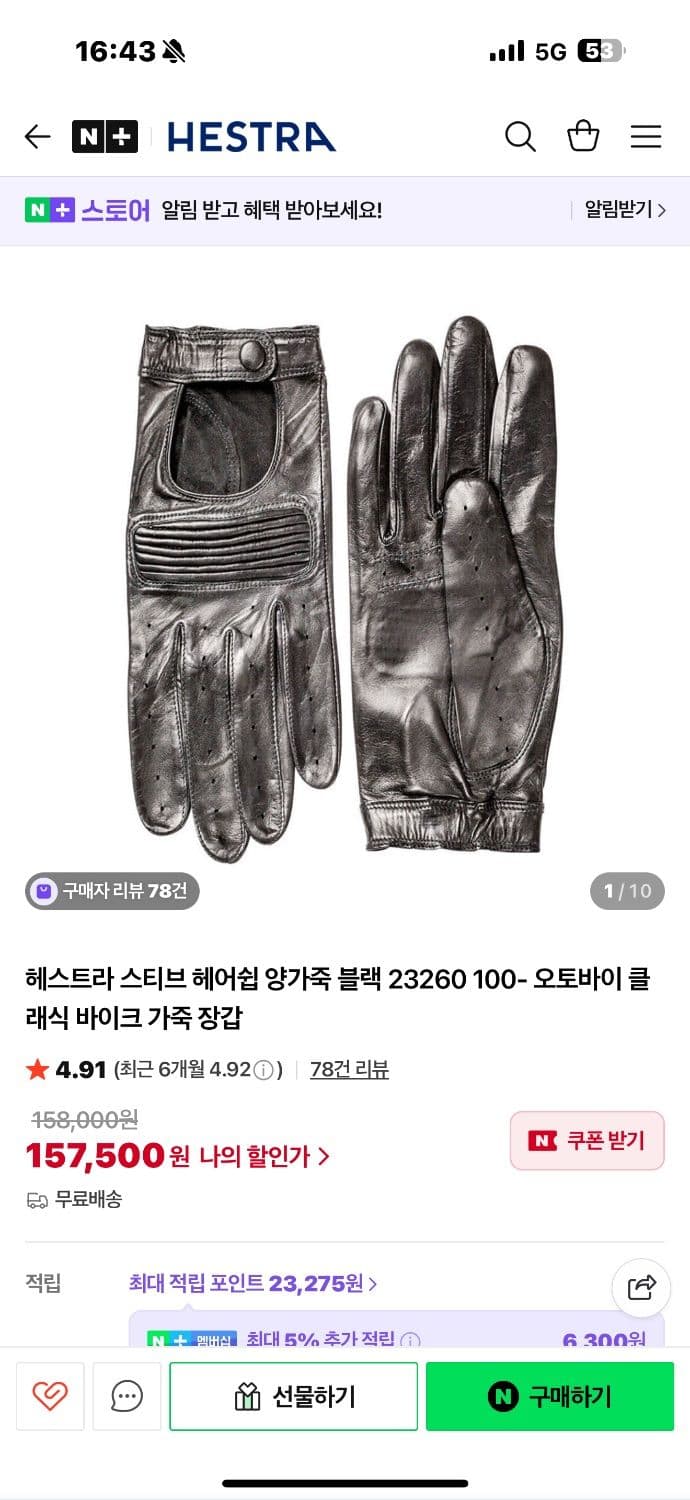
Task: Open the shopping bag cart
Action: coord(583,136)
